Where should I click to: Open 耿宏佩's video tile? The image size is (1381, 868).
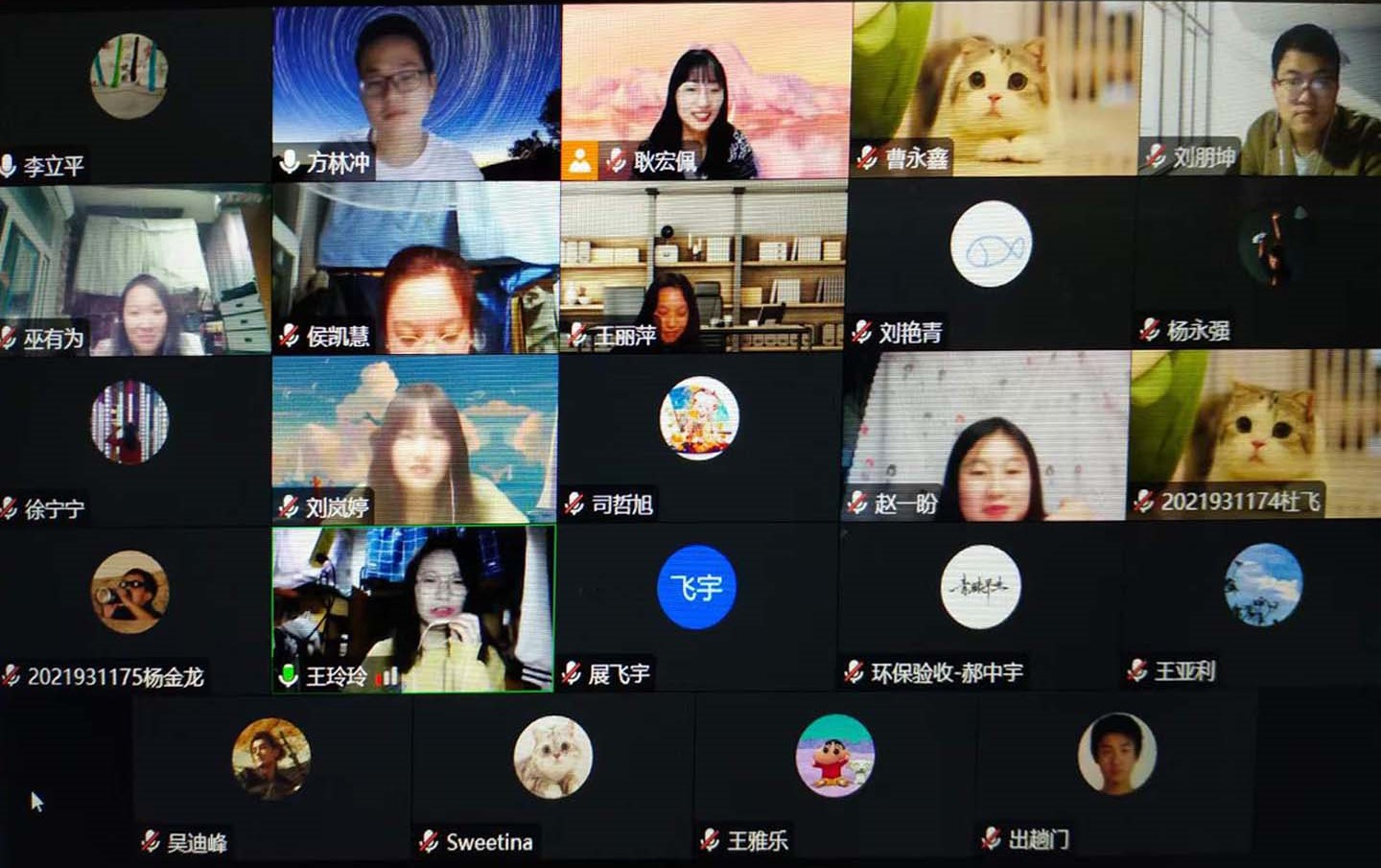point(706,91)
